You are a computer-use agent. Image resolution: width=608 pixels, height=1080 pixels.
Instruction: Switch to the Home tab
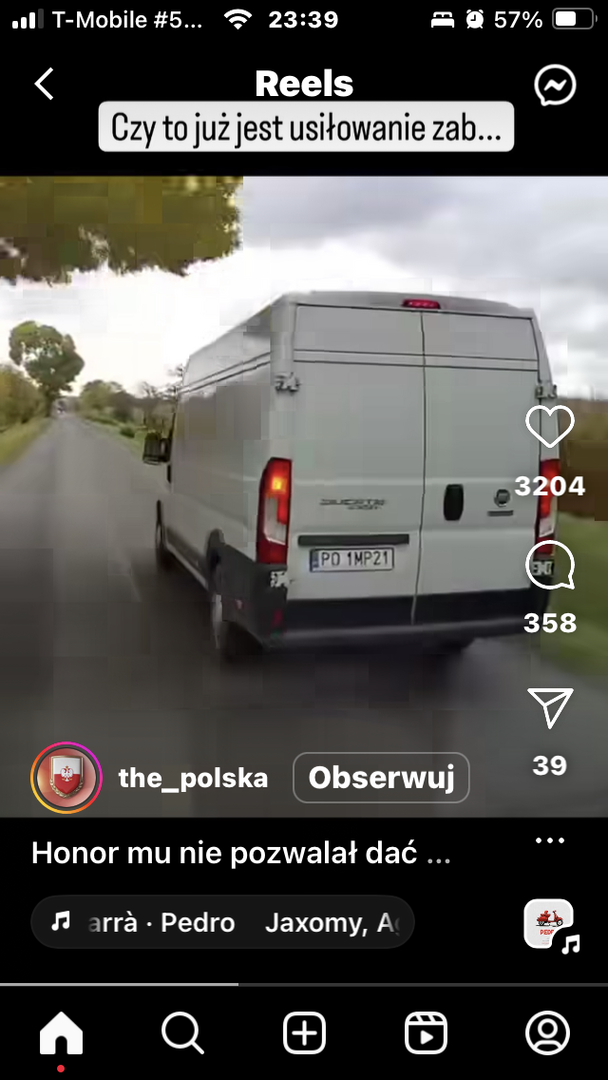pos(61,1034)
